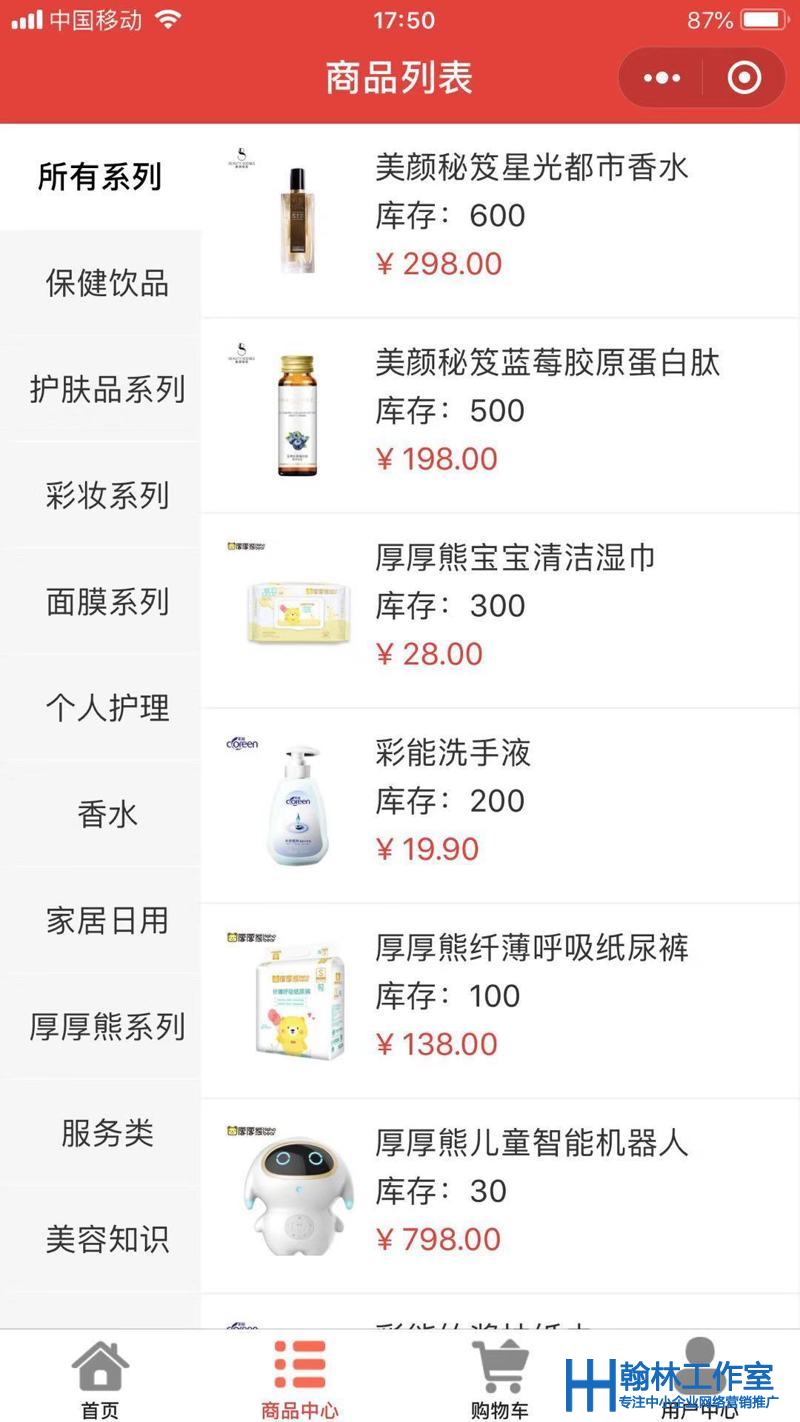This screenshot has width=800, height=1422.
Task: View 美颜秘笈蓝莓胶原蛋白肽 details
Action: (x=547, y=362)
